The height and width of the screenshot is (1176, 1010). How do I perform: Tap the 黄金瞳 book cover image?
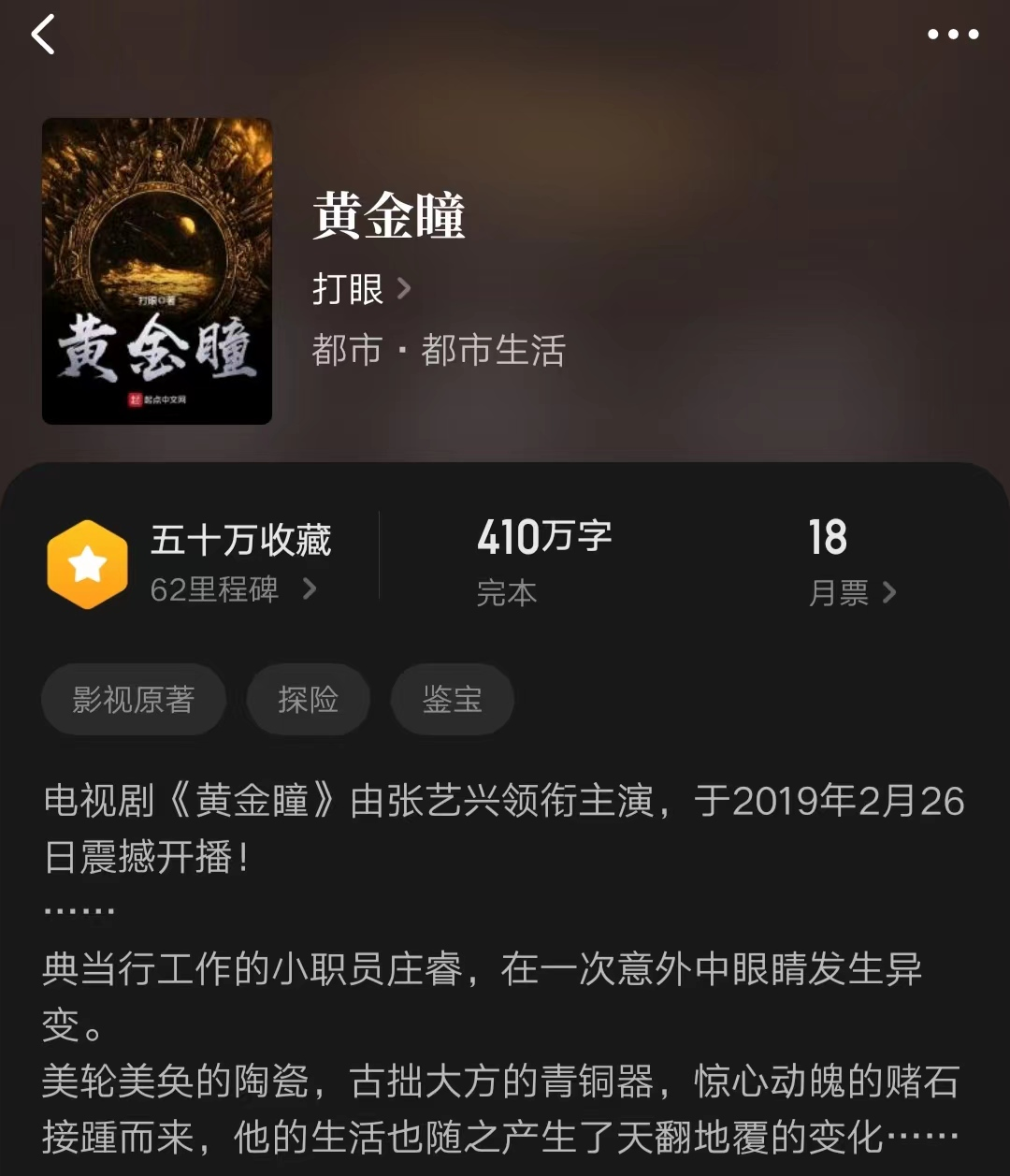click(157, 271)
